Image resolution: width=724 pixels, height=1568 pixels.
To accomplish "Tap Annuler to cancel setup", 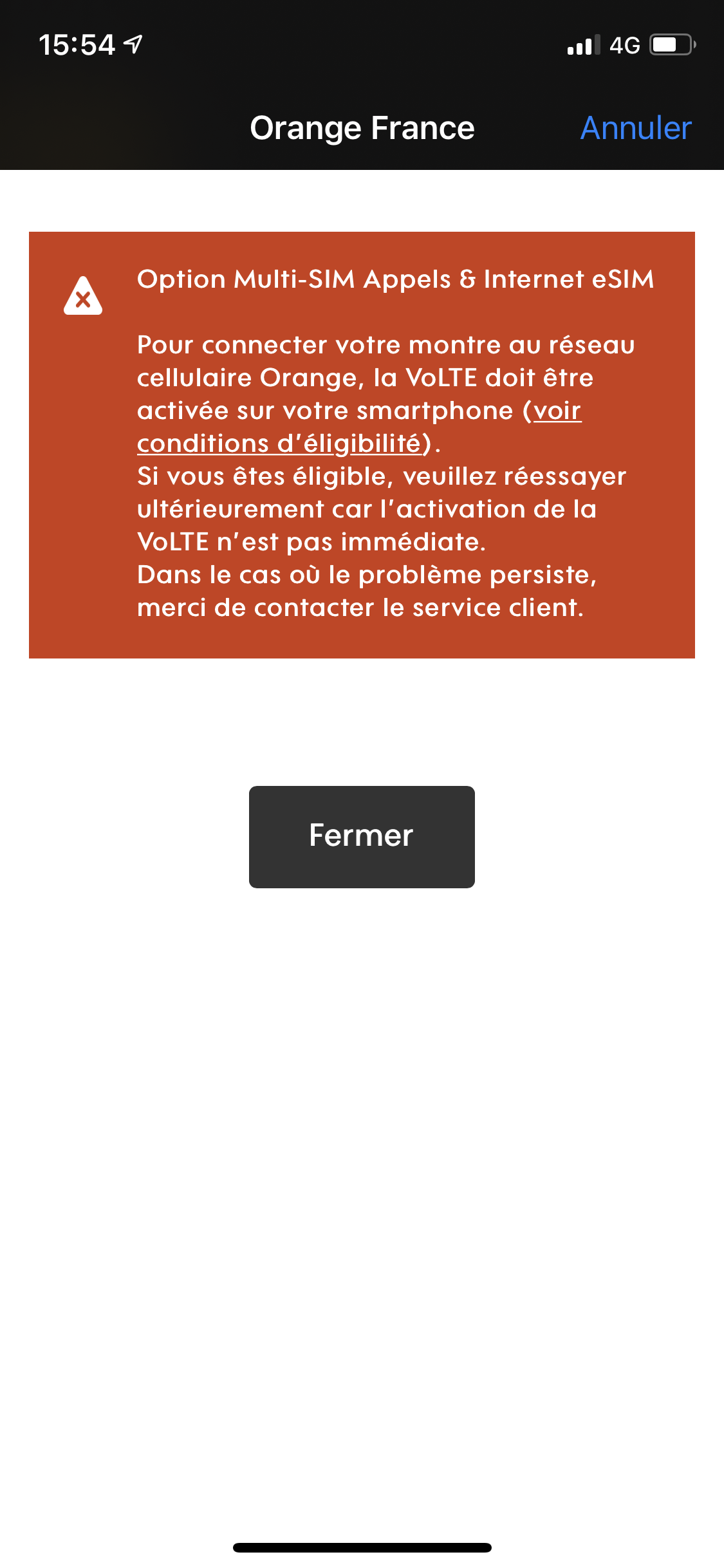I will coord(636,127).
